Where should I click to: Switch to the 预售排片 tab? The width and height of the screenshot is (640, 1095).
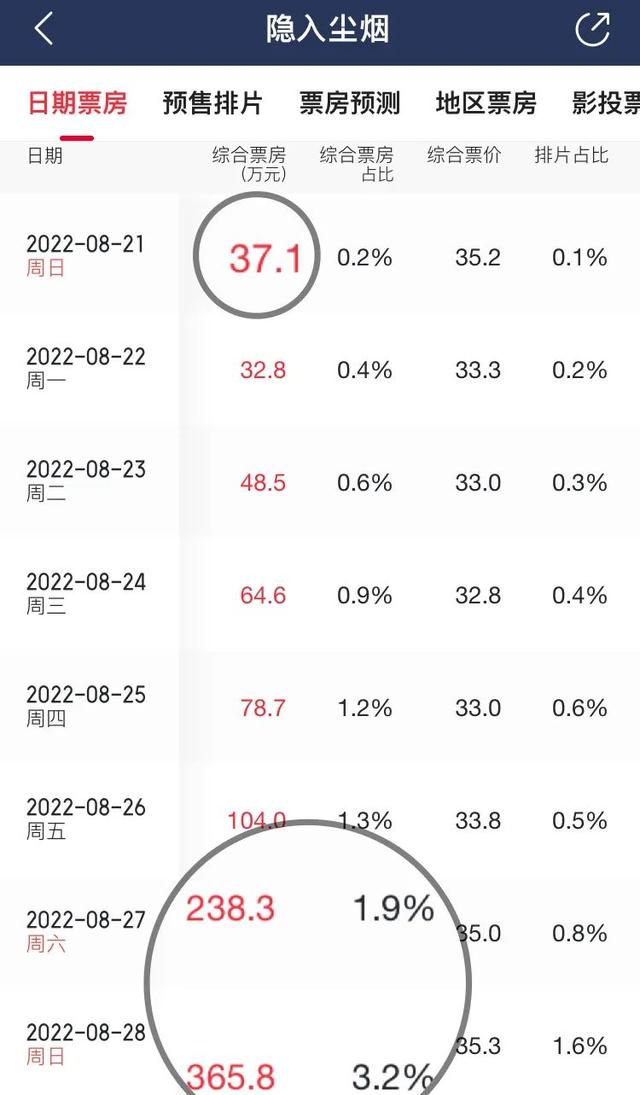click(x=212, y=103)
